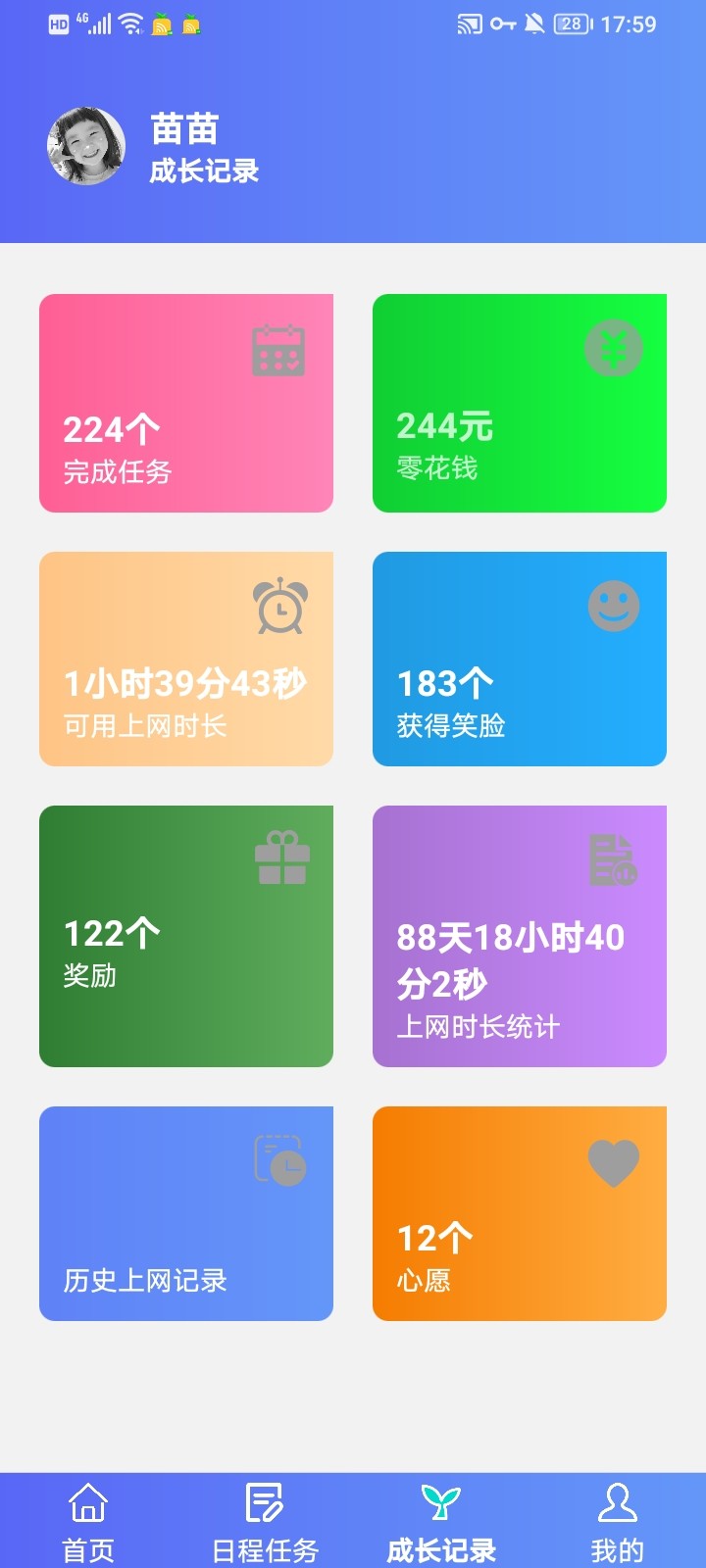Open the 奖励 rewards card
The width and height of the screenshot is (706, 1568).
coord(186,936)
